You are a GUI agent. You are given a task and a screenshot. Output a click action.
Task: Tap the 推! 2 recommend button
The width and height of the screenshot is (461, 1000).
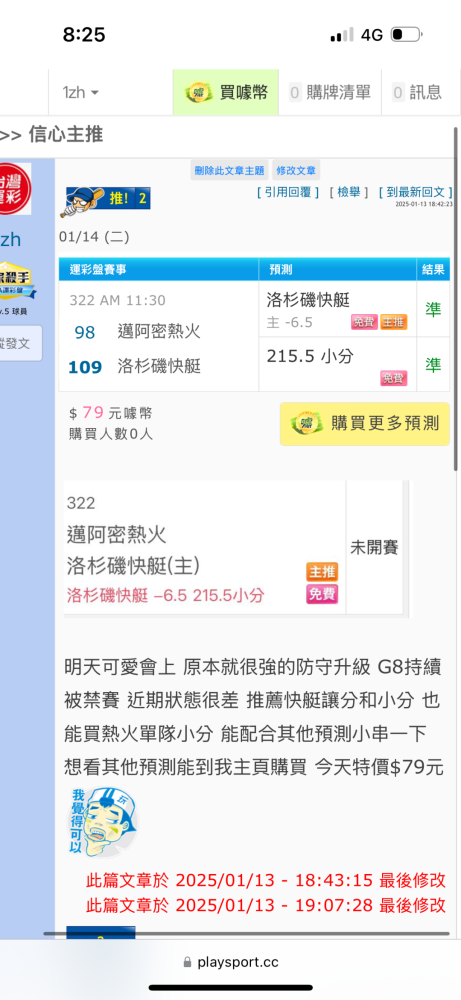[105, 200]
